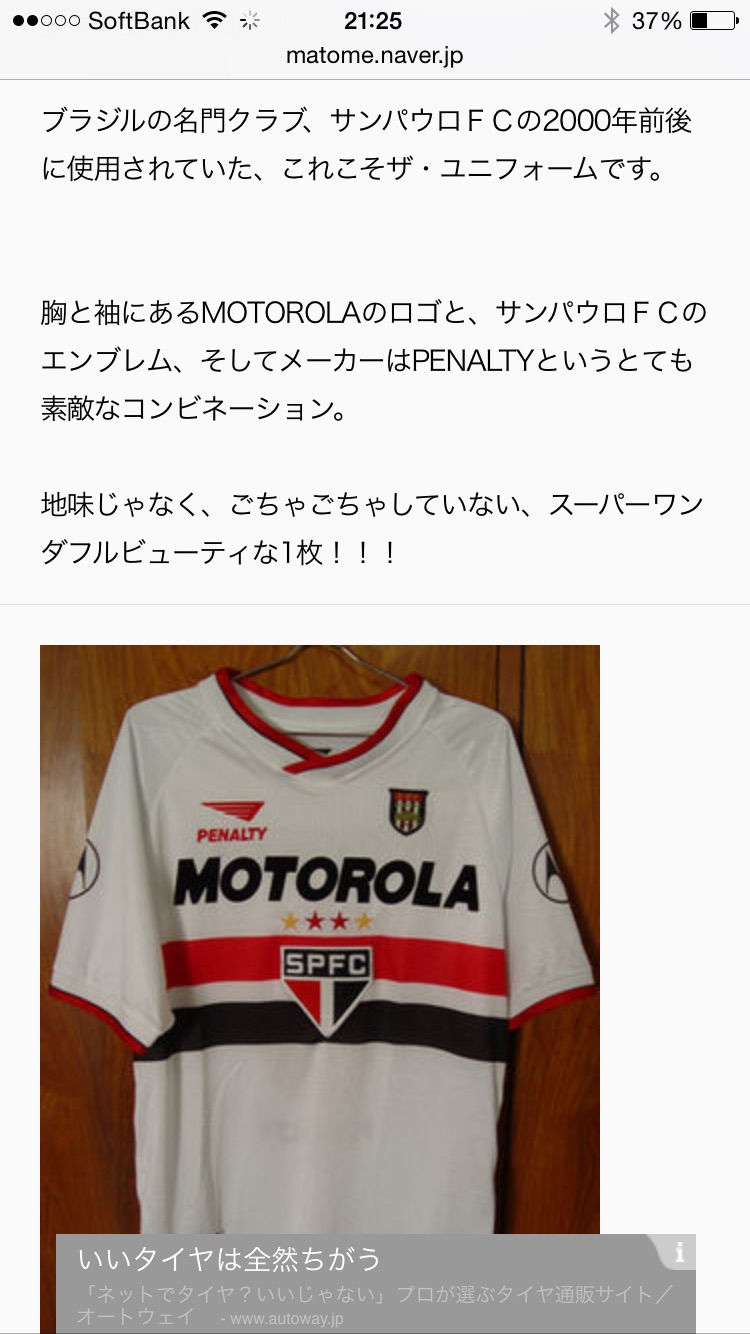Open the São Paulo FC jersey photo
The image size is (750, 1334).
point(320,939)
